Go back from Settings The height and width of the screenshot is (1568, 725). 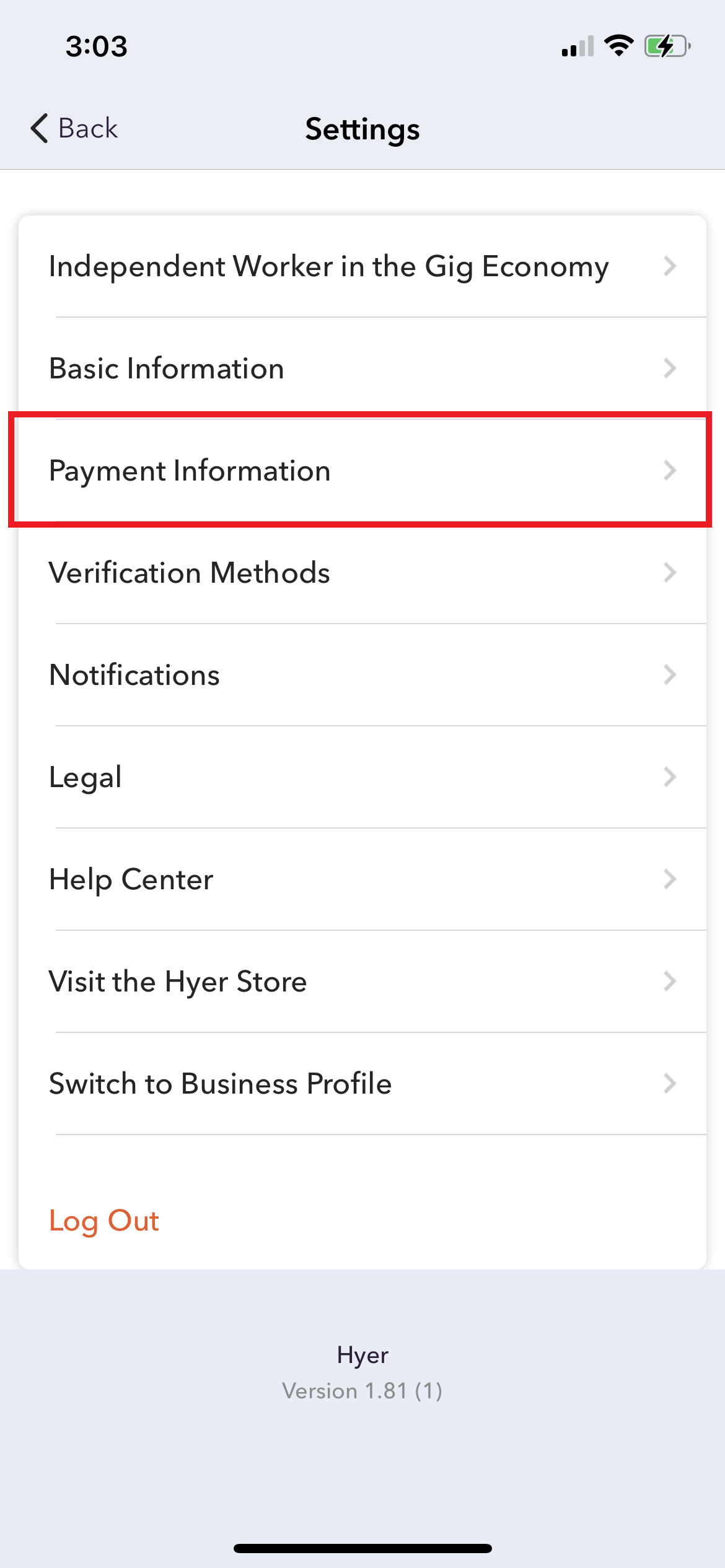click(x=74, y=128)
